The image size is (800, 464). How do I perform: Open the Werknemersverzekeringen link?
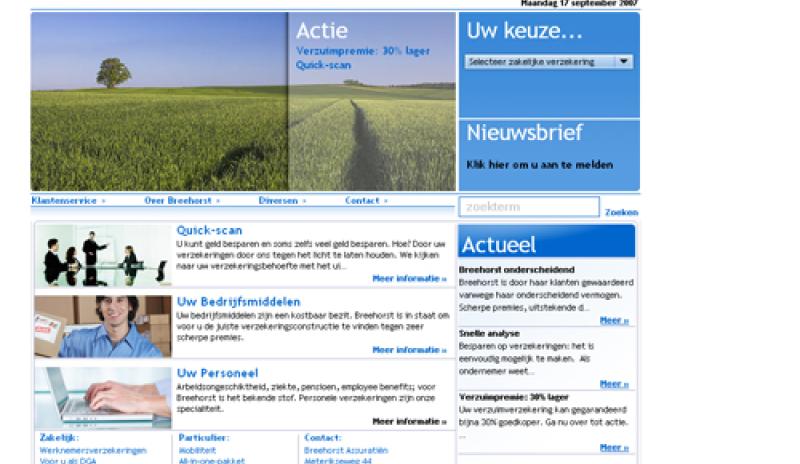(x=93, y=451)
